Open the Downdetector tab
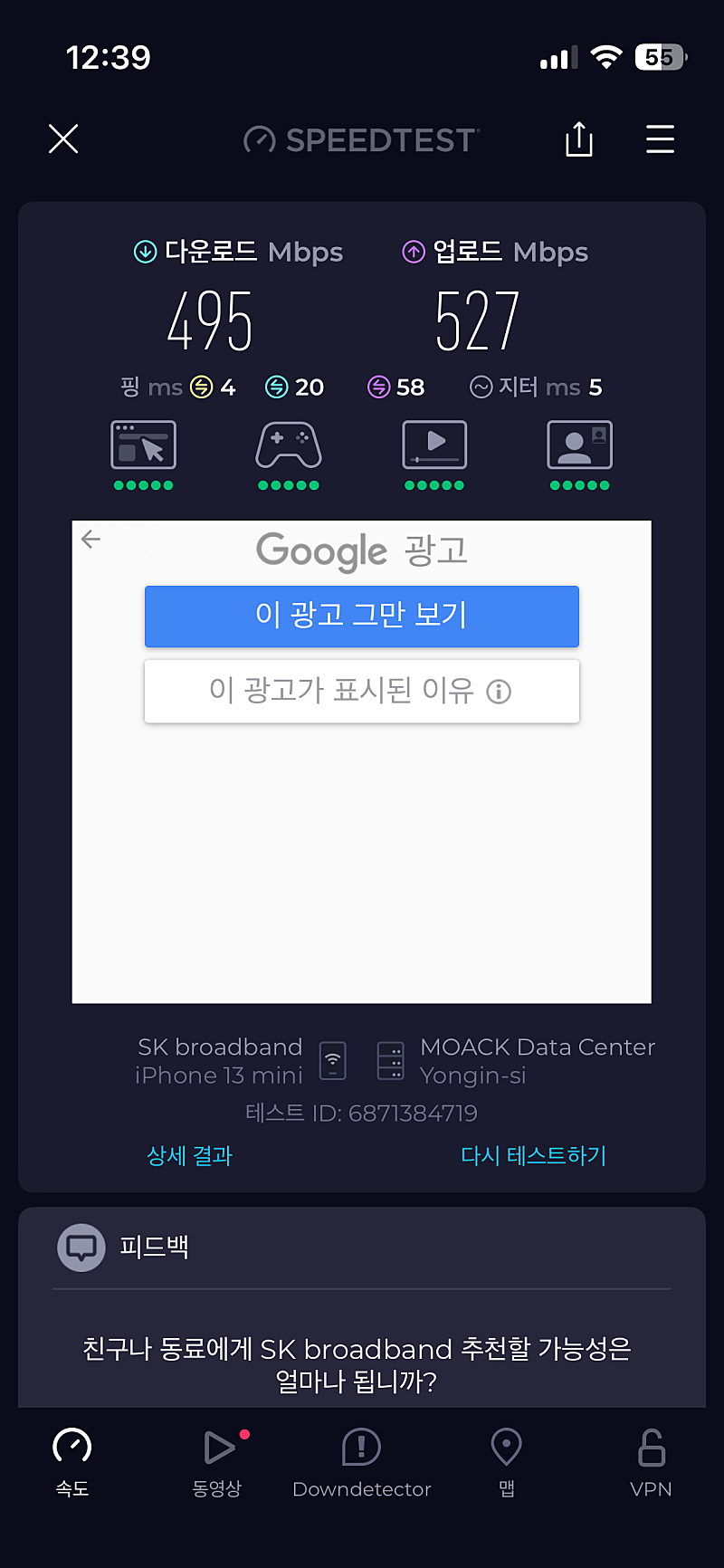 (x=362, y=1461)
